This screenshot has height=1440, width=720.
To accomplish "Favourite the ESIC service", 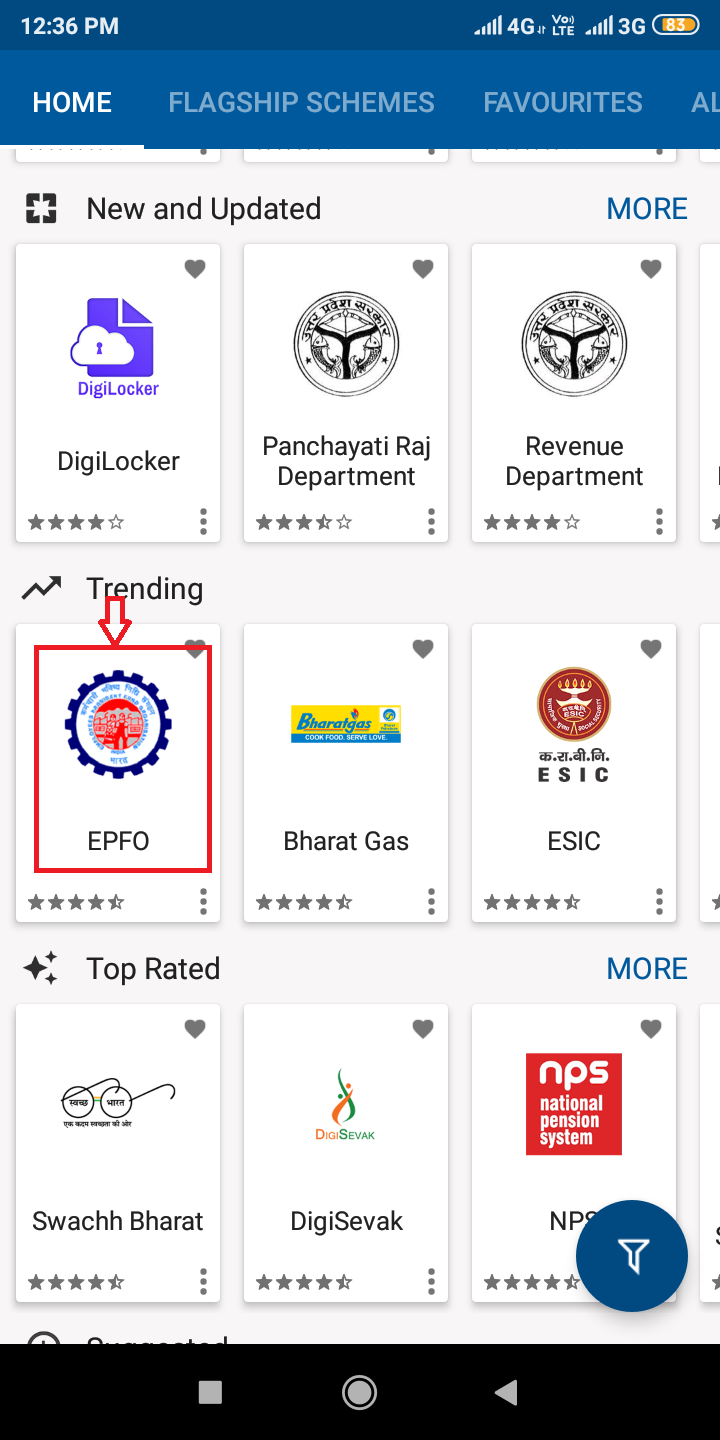I will [x=650, y=649].
